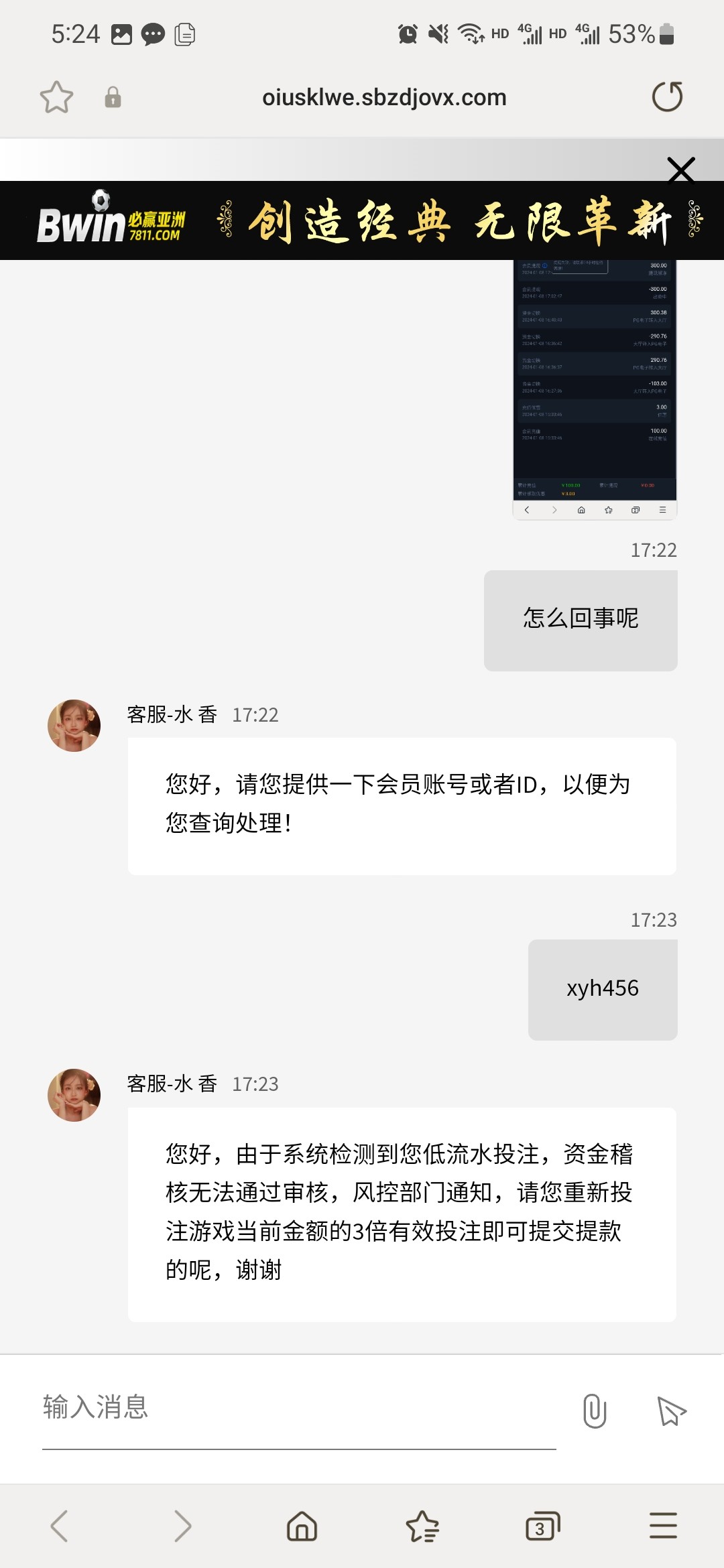
Task: Tap 客服-水香 agent avatar photo
Action: tap(74, 725)
